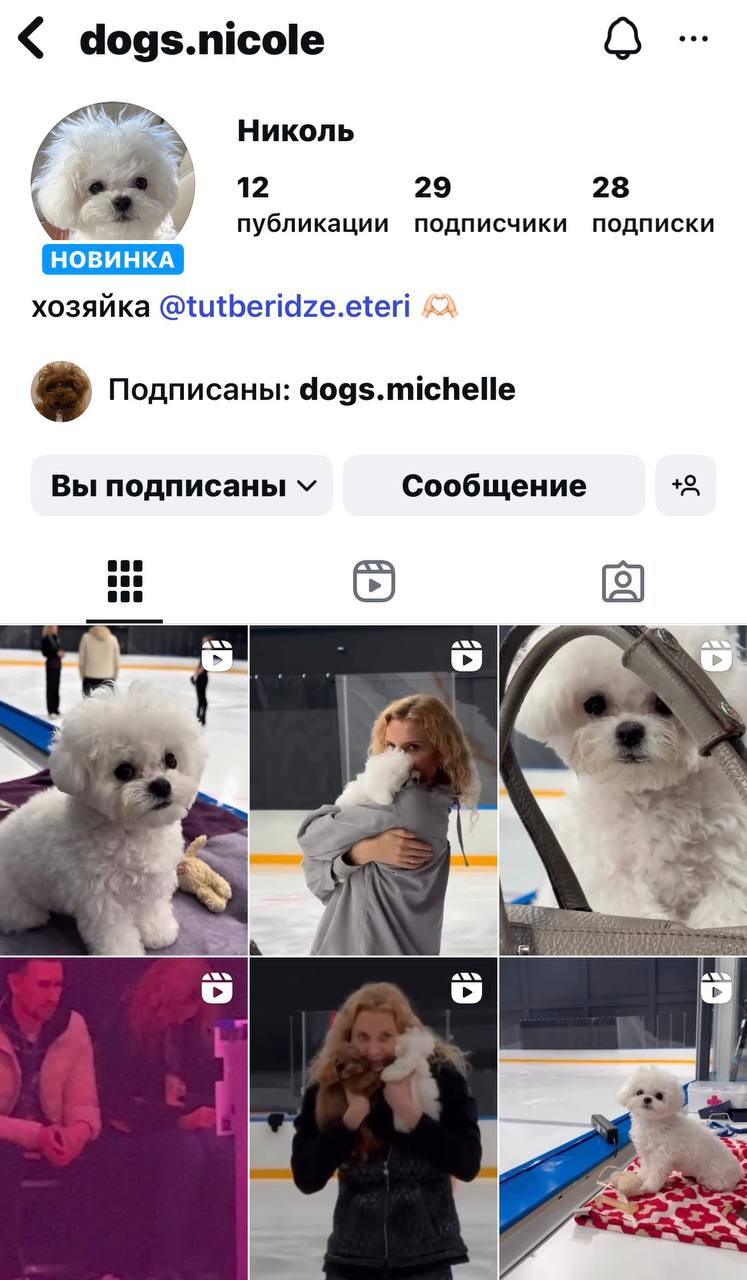Open the three-dot overflow menu
This screenshot has width=747, height=1280.
coord(693,39)
